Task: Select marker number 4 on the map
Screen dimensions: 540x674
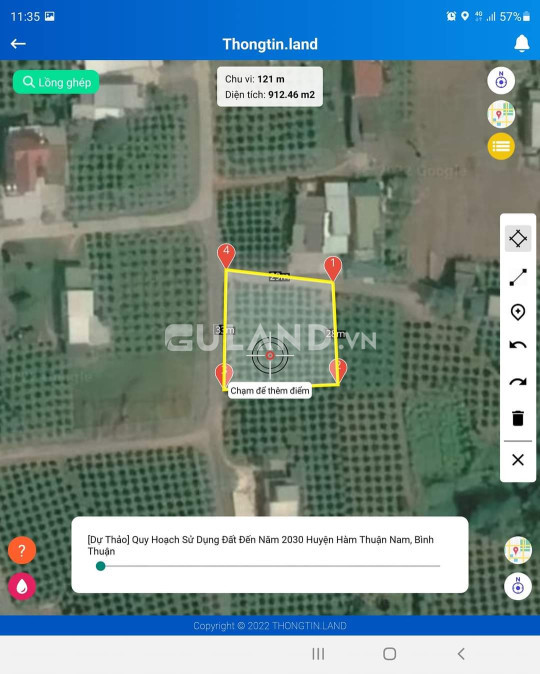Action: coord(226,256)
